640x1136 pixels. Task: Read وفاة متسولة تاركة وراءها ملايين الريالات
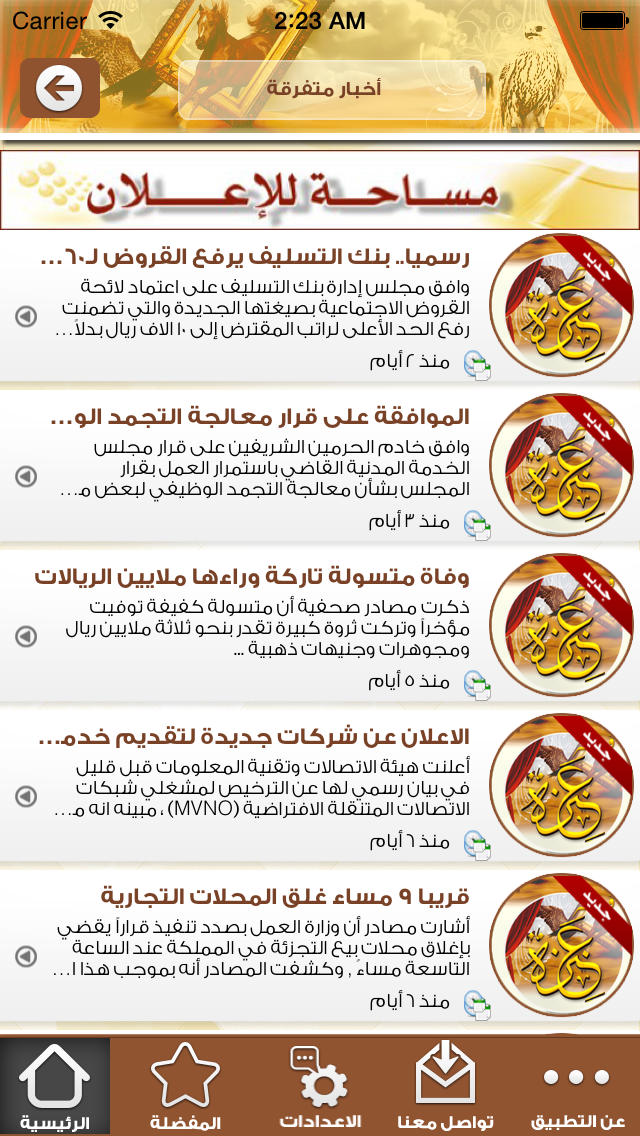[x=320, y=625]
